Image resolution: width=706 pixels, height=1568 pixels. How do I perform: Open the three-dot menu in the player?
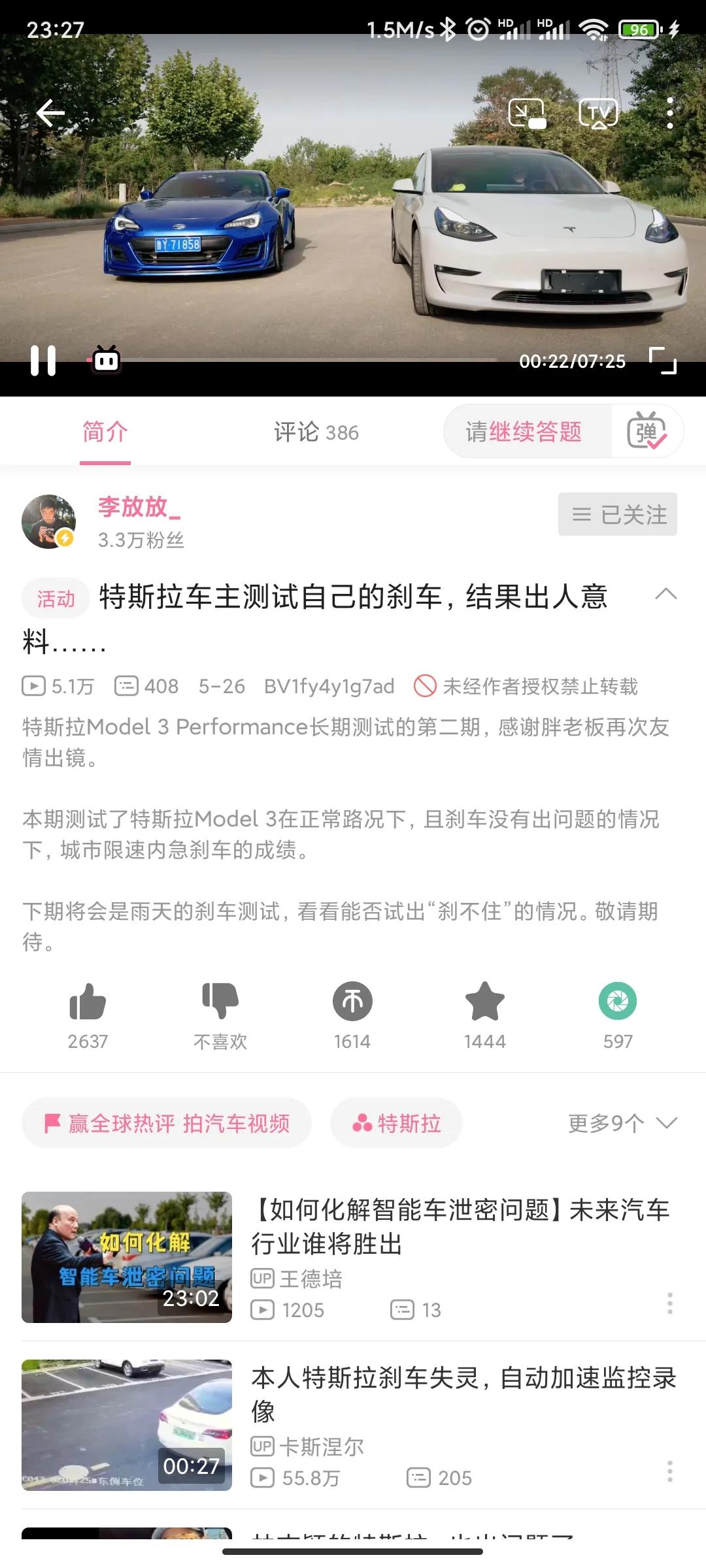669,112
